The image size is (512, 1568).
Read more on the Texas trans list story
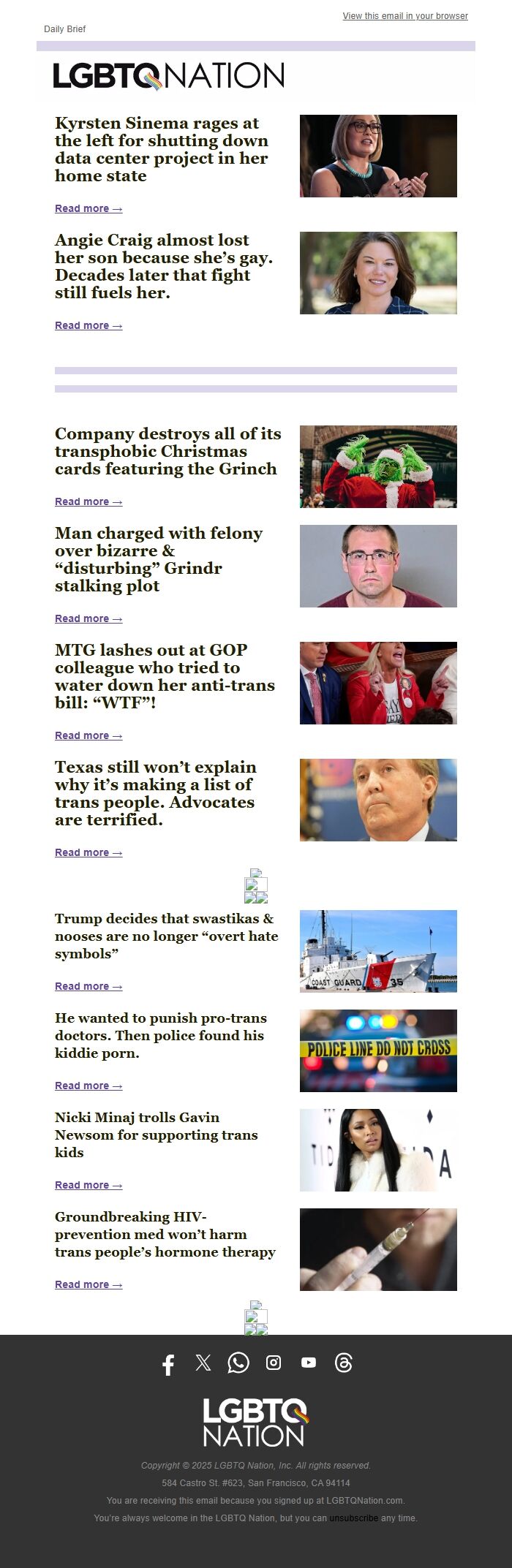[x=88, y=853]
